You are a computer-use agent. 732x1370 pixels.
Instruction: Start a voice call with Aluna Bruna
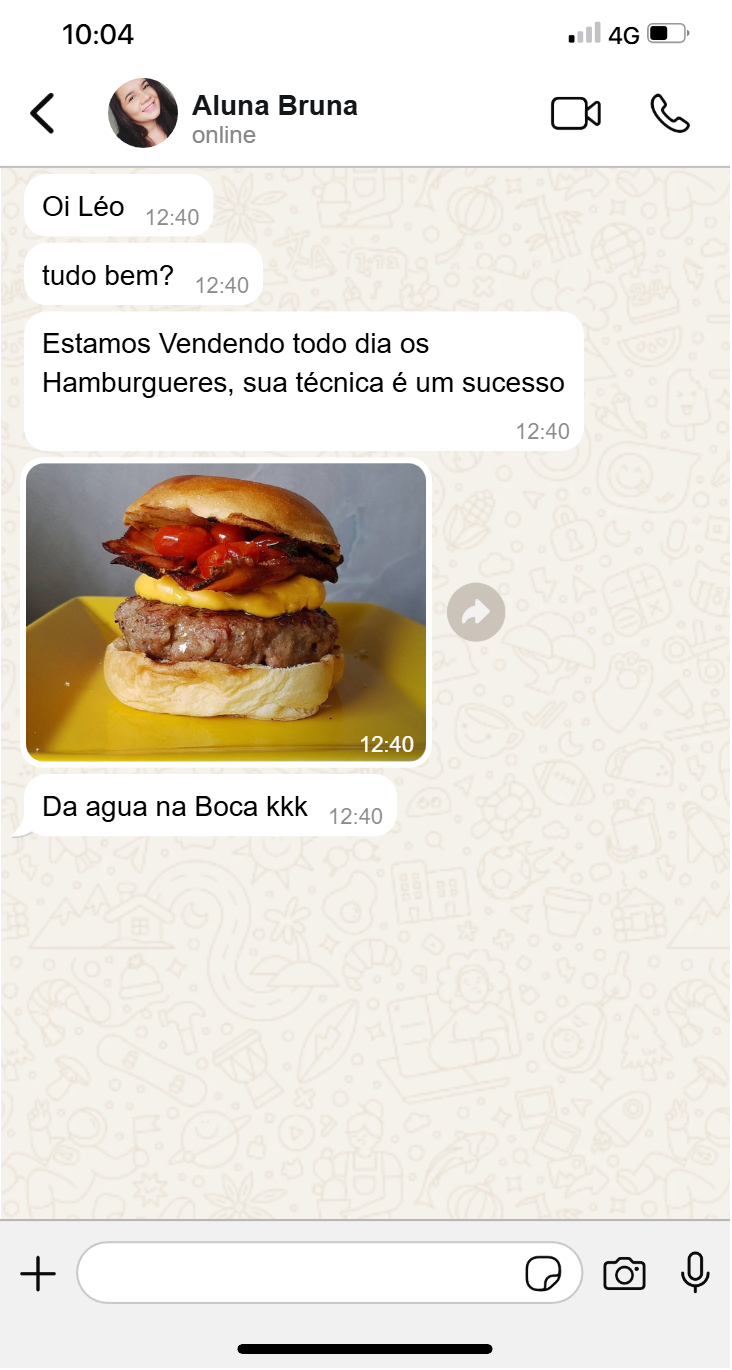(x=670, y=114)
